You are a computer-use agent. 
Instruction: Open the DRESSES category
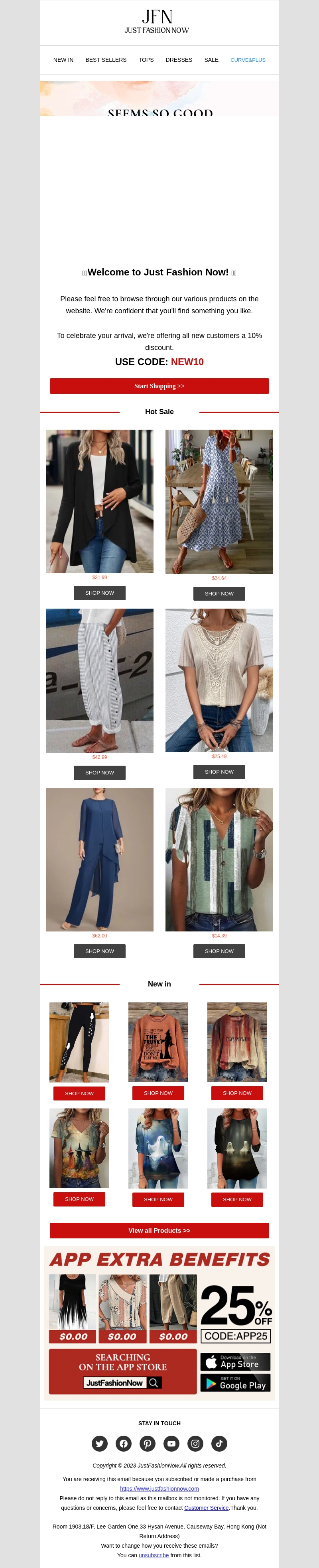pyautogui.click(x=178, y=60)
